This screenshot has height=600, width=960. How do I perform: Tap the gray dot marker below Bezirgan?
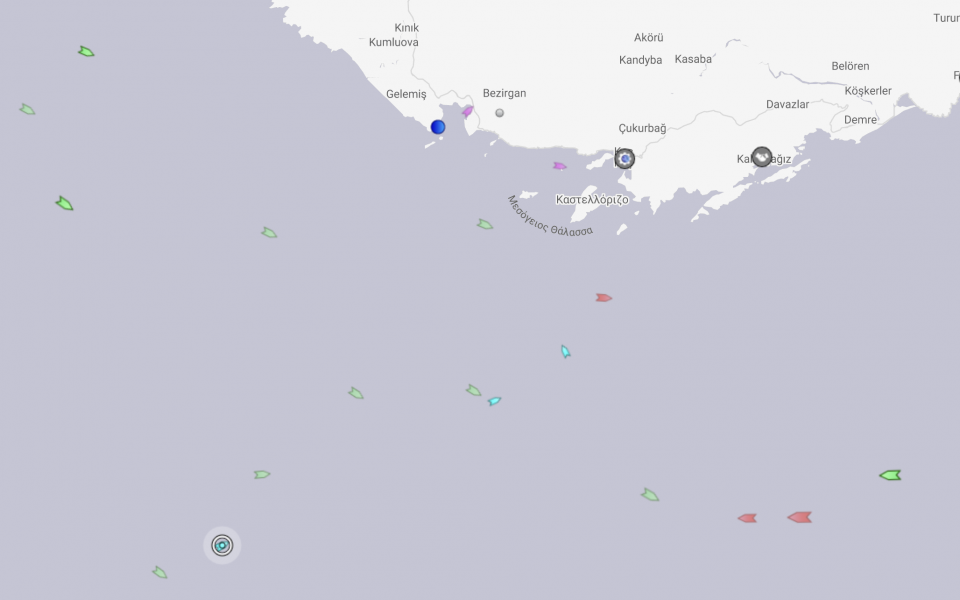click(500, 113)
